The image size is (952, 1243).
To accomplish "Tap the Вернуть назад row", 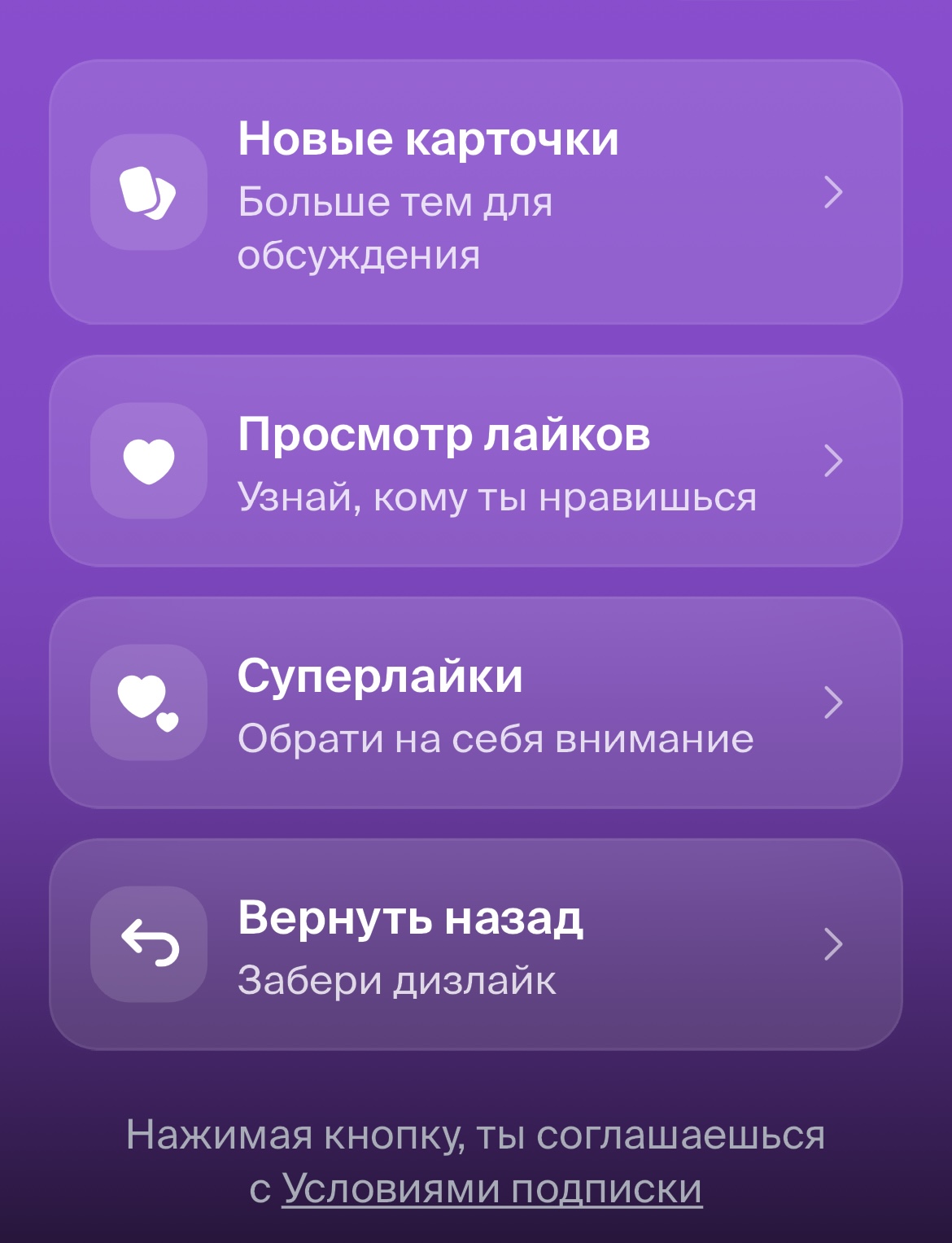I will coord(476,945).
